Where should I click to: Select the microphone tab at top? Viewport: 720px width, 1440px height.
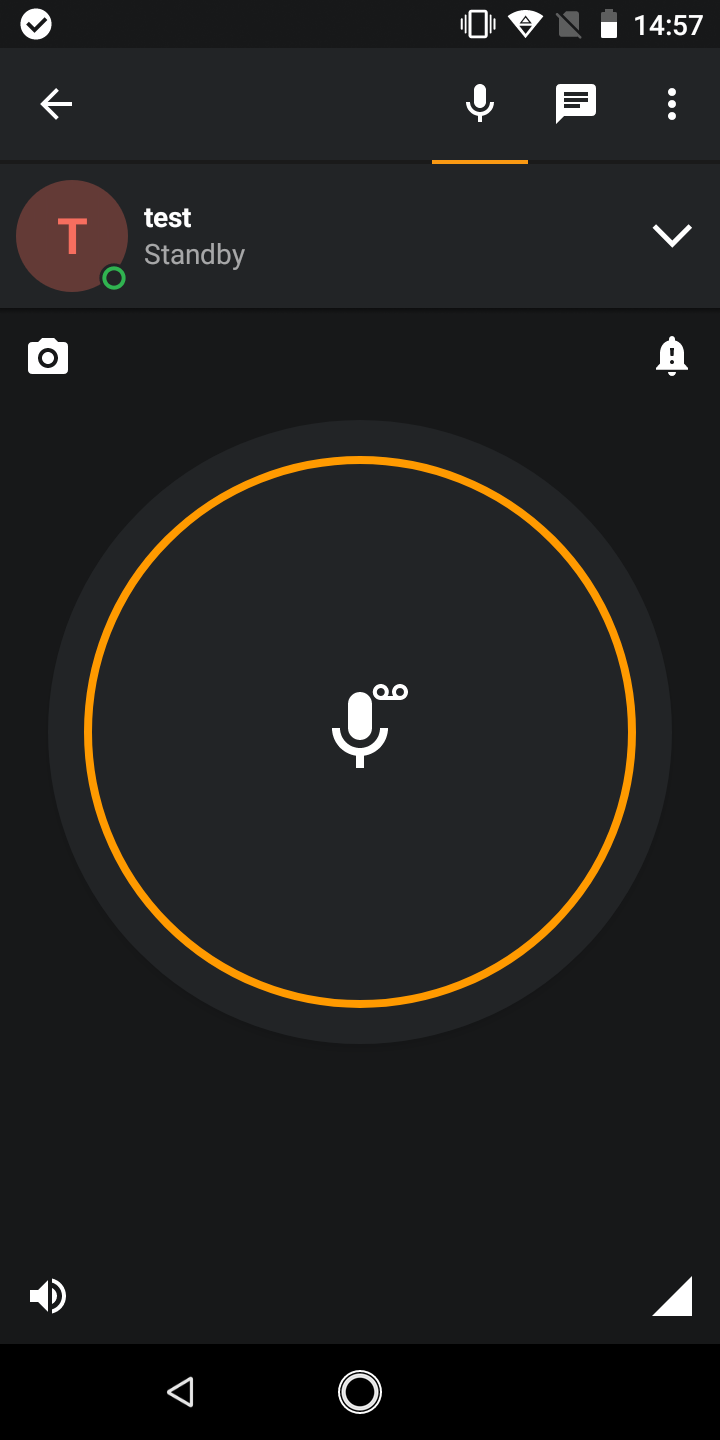click(x=479, y=103)
